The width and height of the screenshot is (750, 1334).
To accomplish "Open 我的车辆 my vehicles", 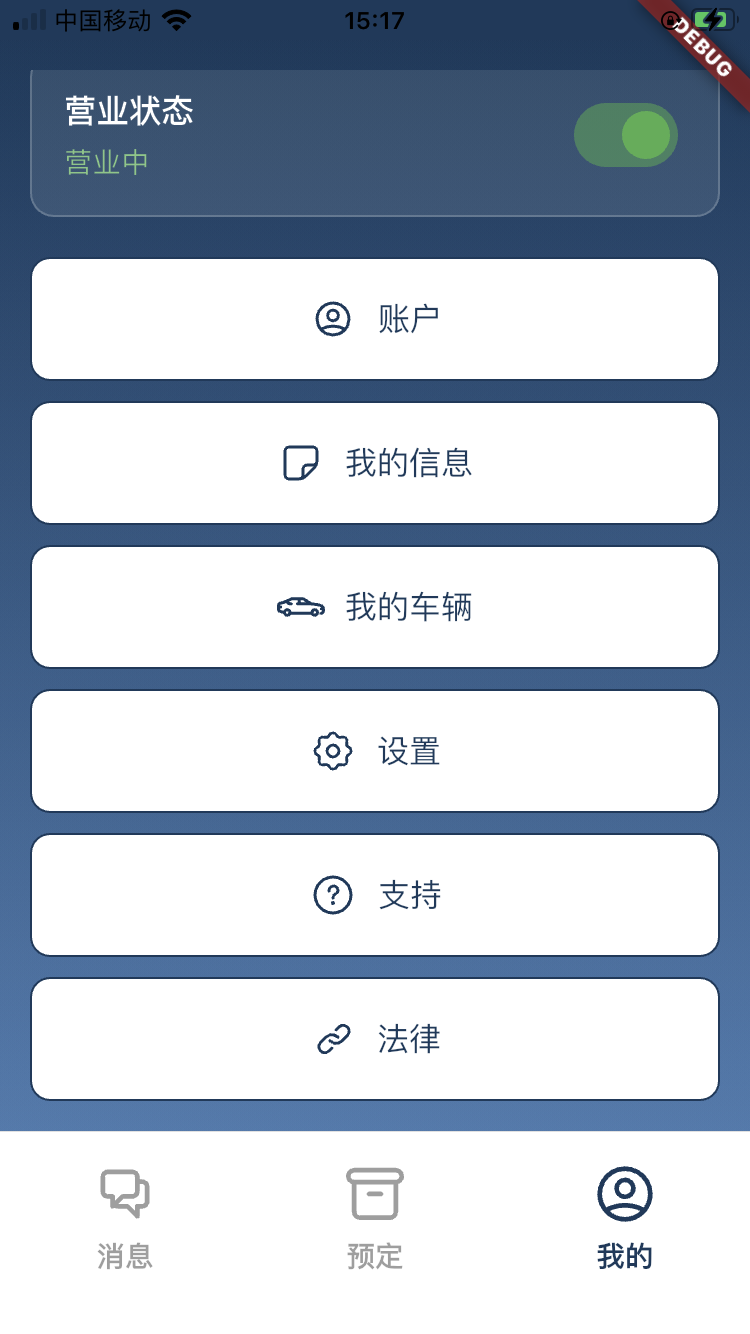I will point(375,607).
